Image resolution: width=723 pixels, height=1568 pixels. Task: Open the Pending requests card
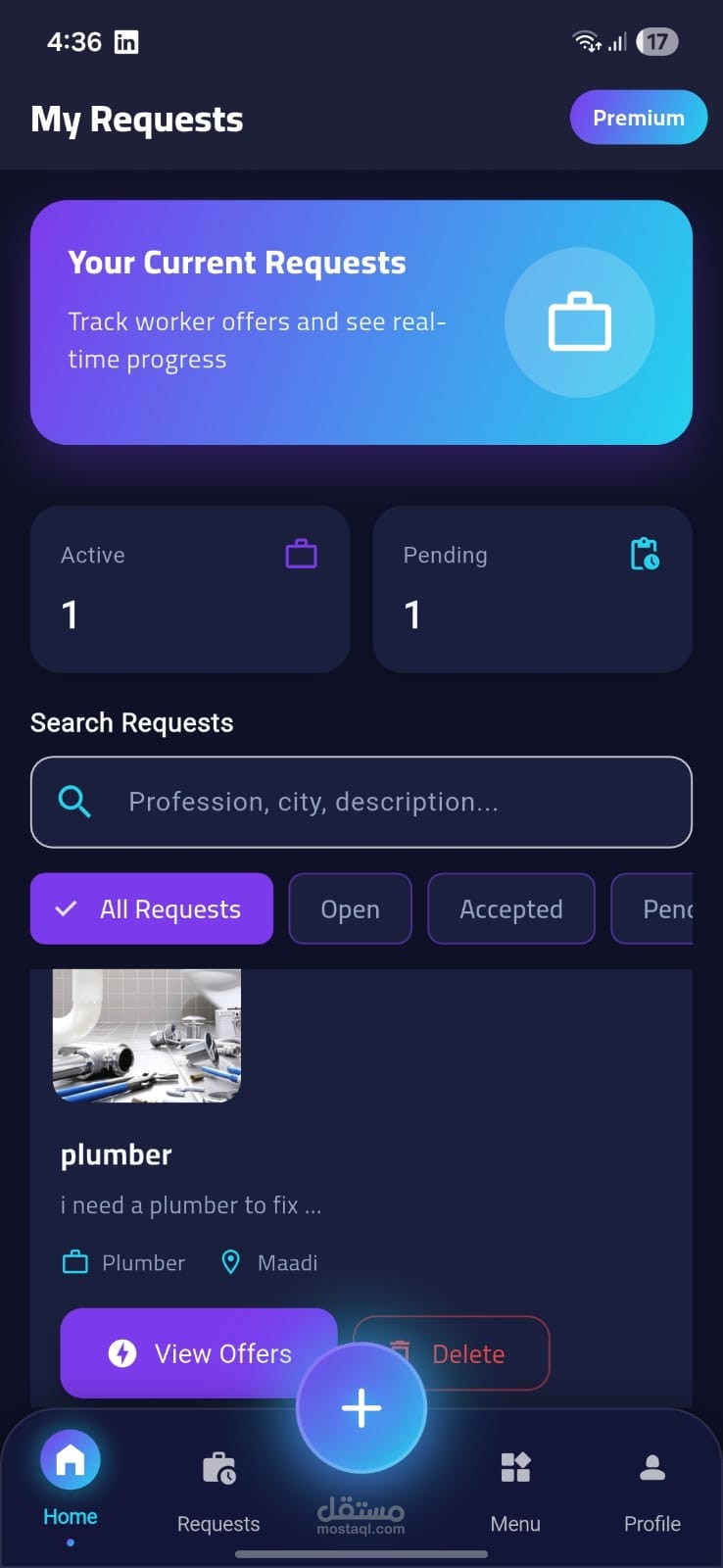(532, 588)
